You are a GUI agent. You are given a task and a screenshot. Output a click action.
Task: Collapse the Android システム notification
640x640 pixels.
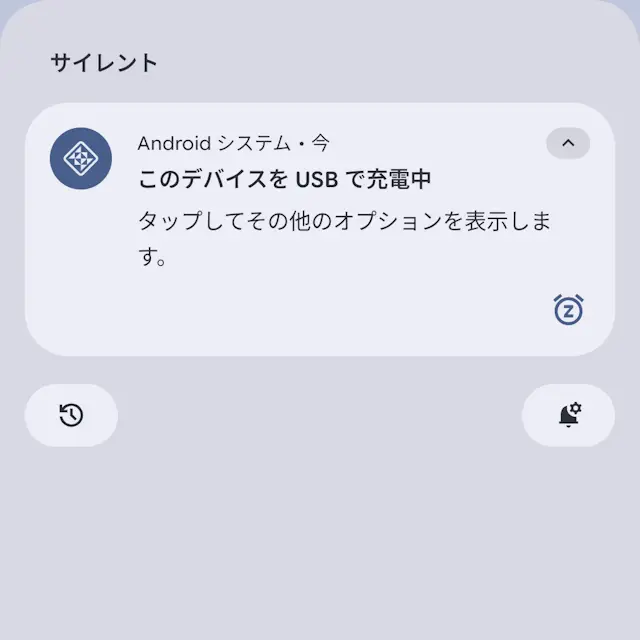tap(568, 143)
